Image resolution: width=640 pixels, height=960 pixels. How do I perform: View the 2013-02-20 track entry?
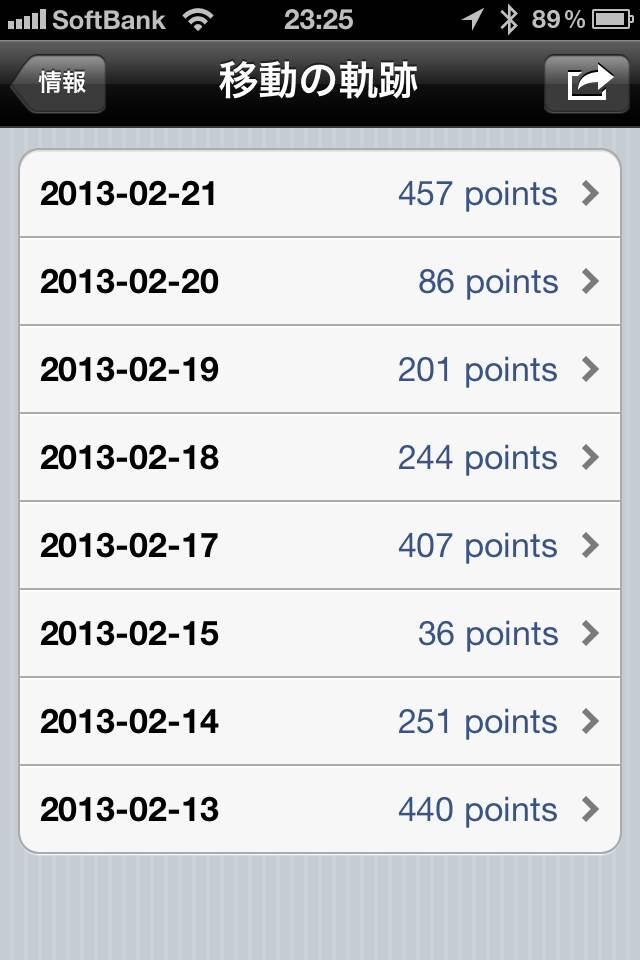tap(320, 282)
